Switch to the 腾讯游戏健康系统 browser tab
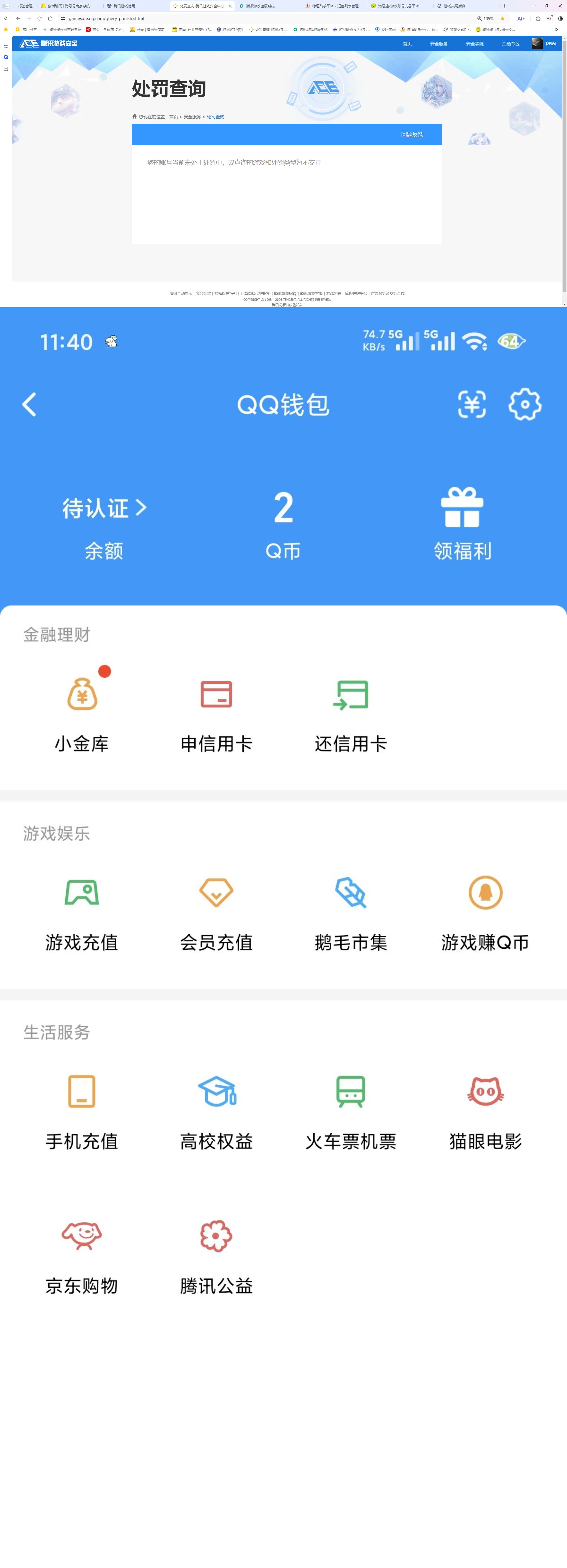567x1568 pixels. [261, 6]
